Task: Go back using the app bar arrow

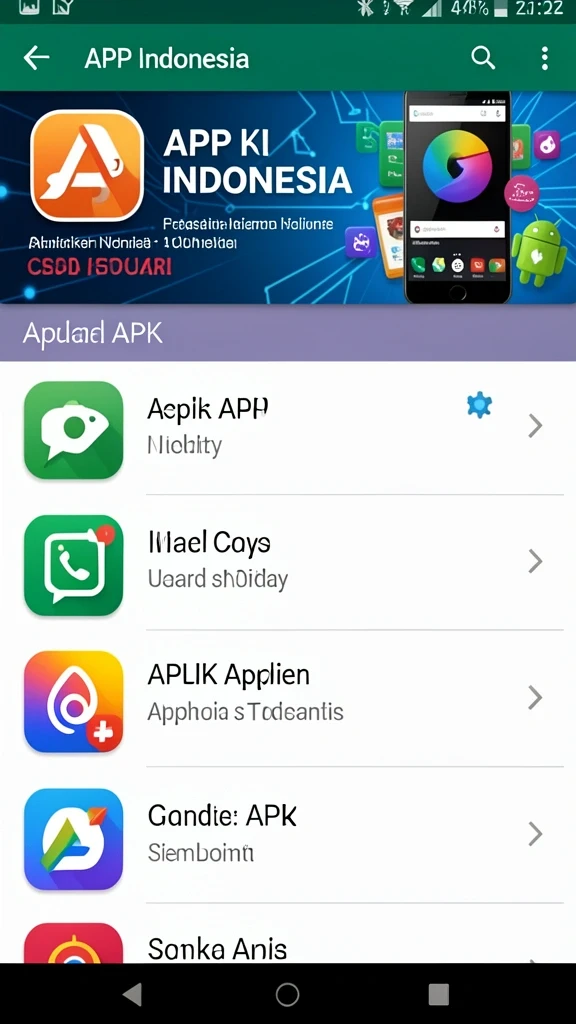Action: click(37, 58)
